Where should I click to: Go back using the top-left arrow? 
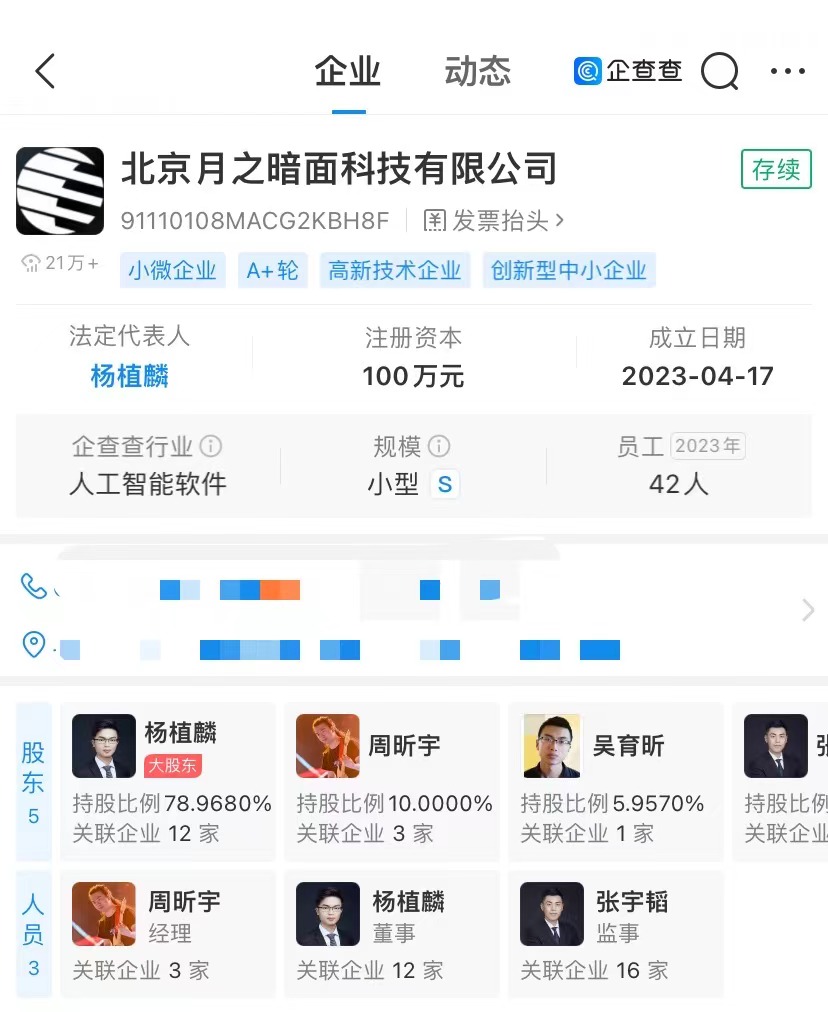45,71
